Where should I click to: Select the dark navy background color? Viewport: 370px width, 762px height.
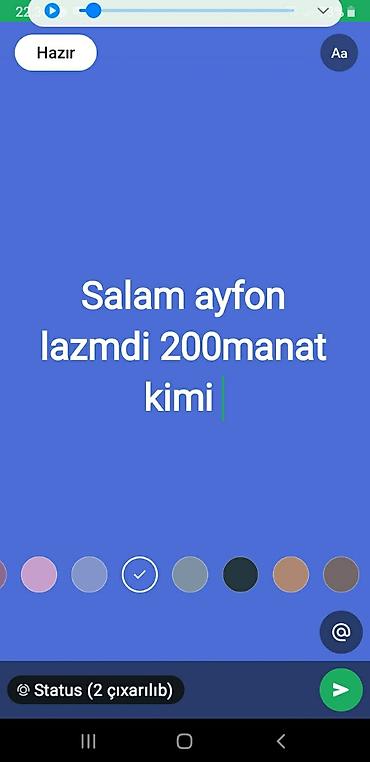(241, 574)
